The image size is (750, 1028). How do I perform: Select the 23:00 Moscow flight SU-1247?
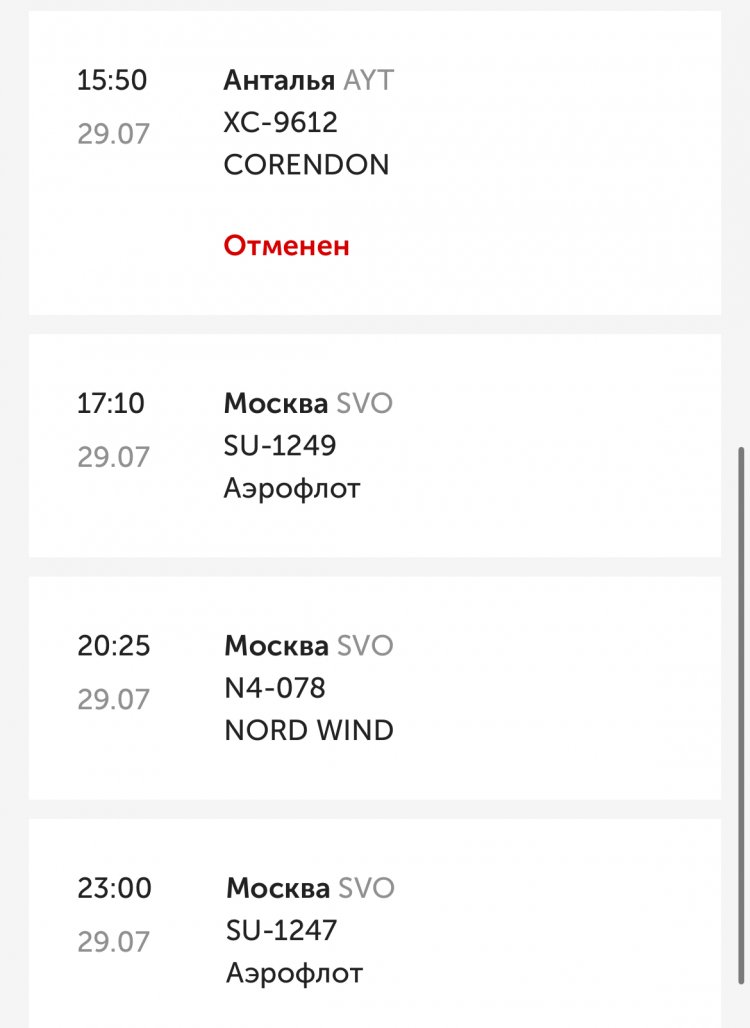click(x=374, y=930)
